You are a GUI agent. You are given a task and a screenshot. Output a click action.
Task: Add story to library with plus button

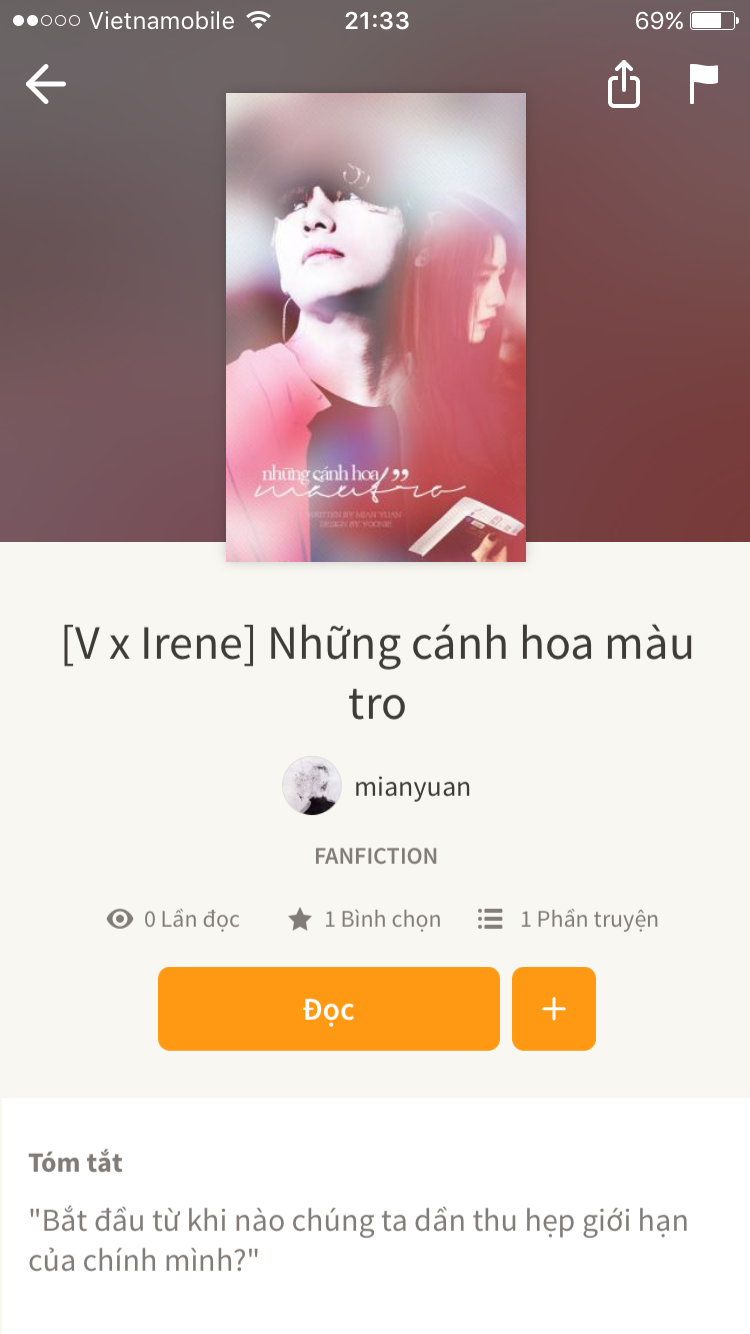click(x=553, y=1009)
